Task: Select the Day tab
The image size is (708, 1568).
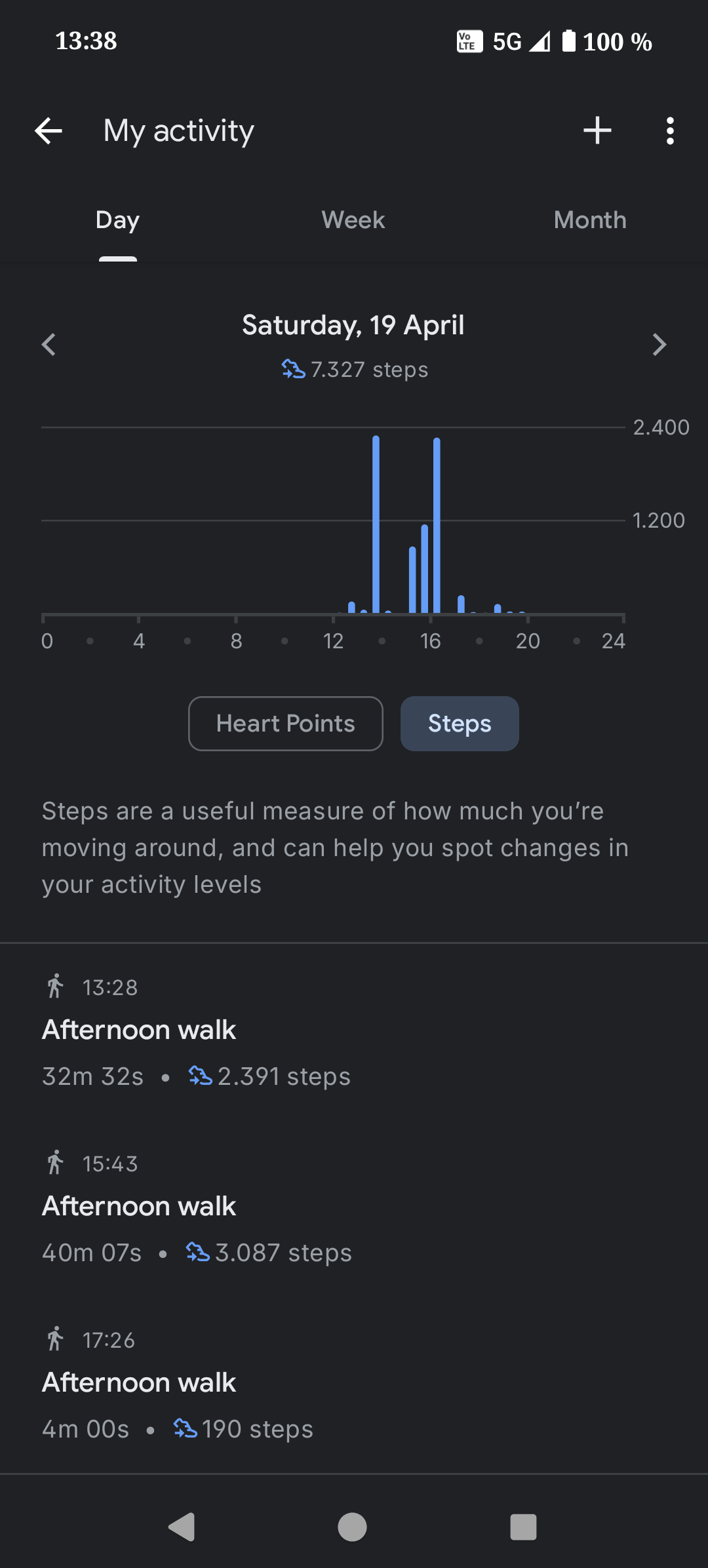Action: (x=118, y=220)
